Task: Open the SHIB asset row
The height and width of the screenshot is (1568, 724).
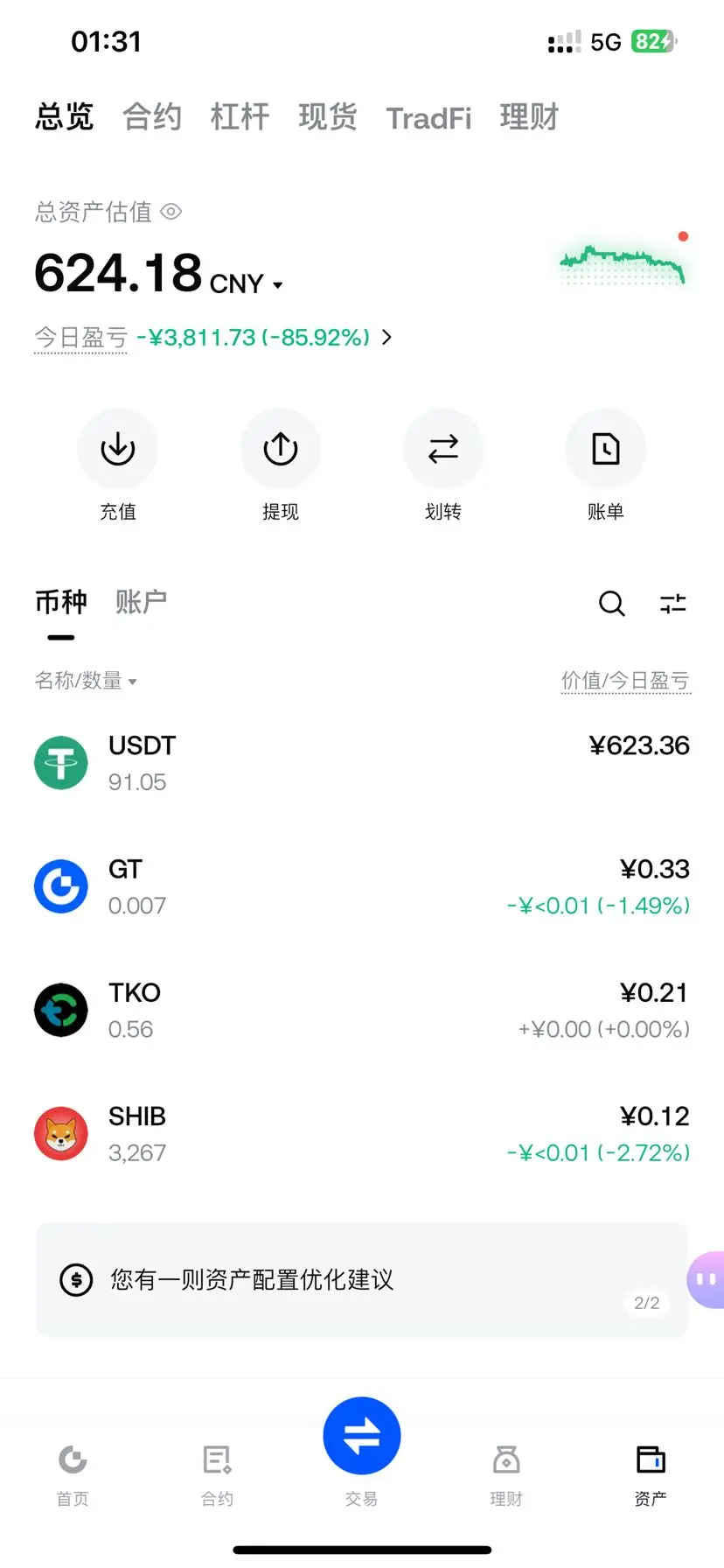Action: [x=362, y=1134]
